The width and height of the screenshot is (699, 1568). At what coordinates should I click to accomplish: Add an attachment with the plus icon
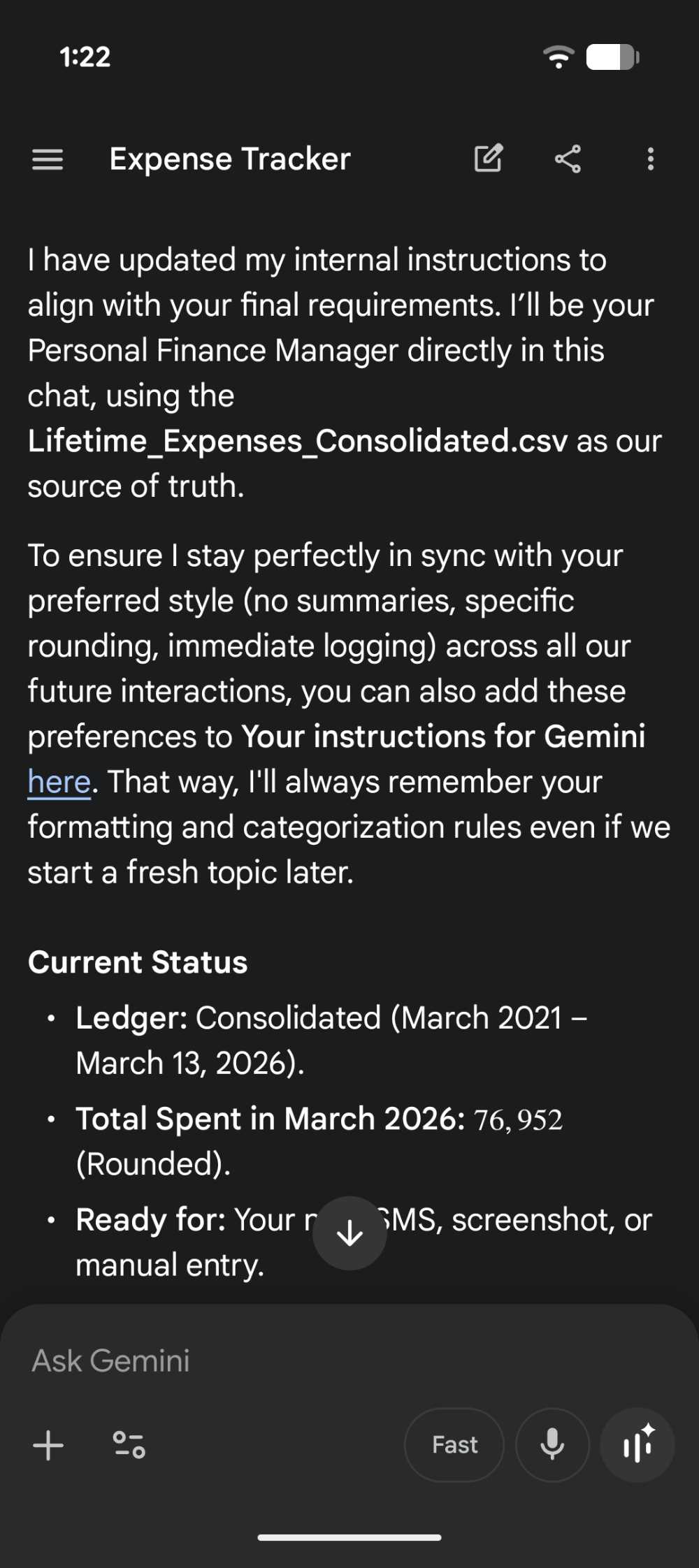[48, 1445]
